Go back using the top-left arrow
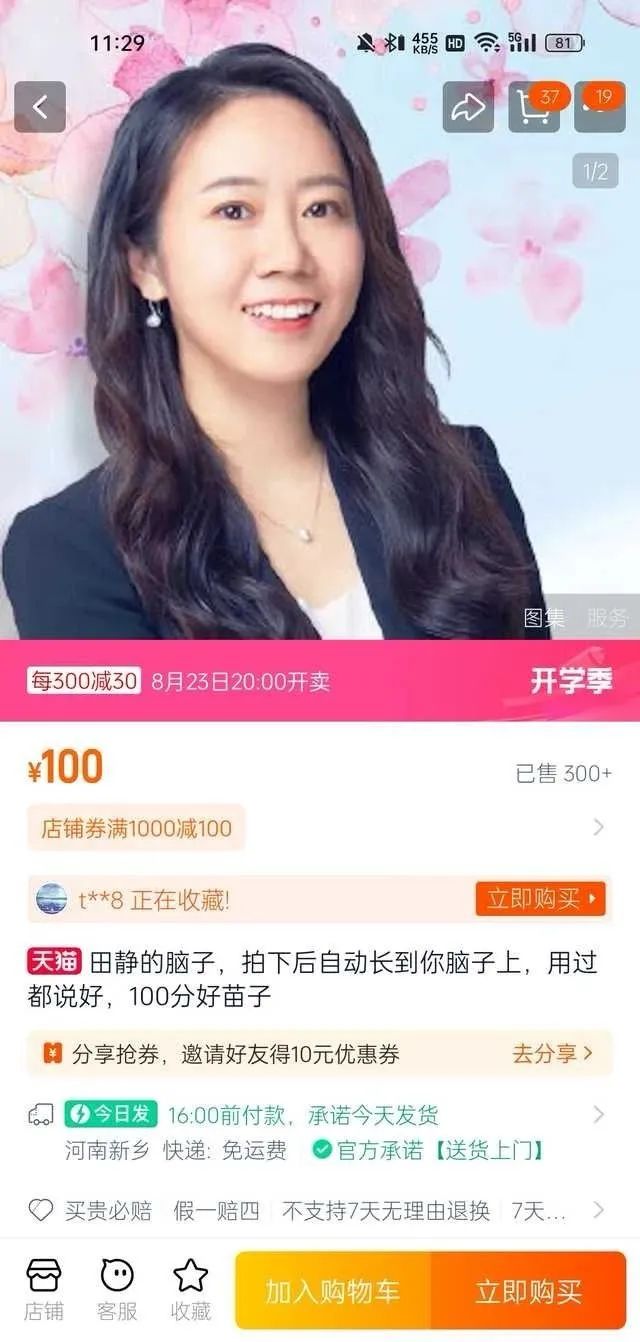The width and height of the screenshot is (640, 1342). (x=40, y=107)
